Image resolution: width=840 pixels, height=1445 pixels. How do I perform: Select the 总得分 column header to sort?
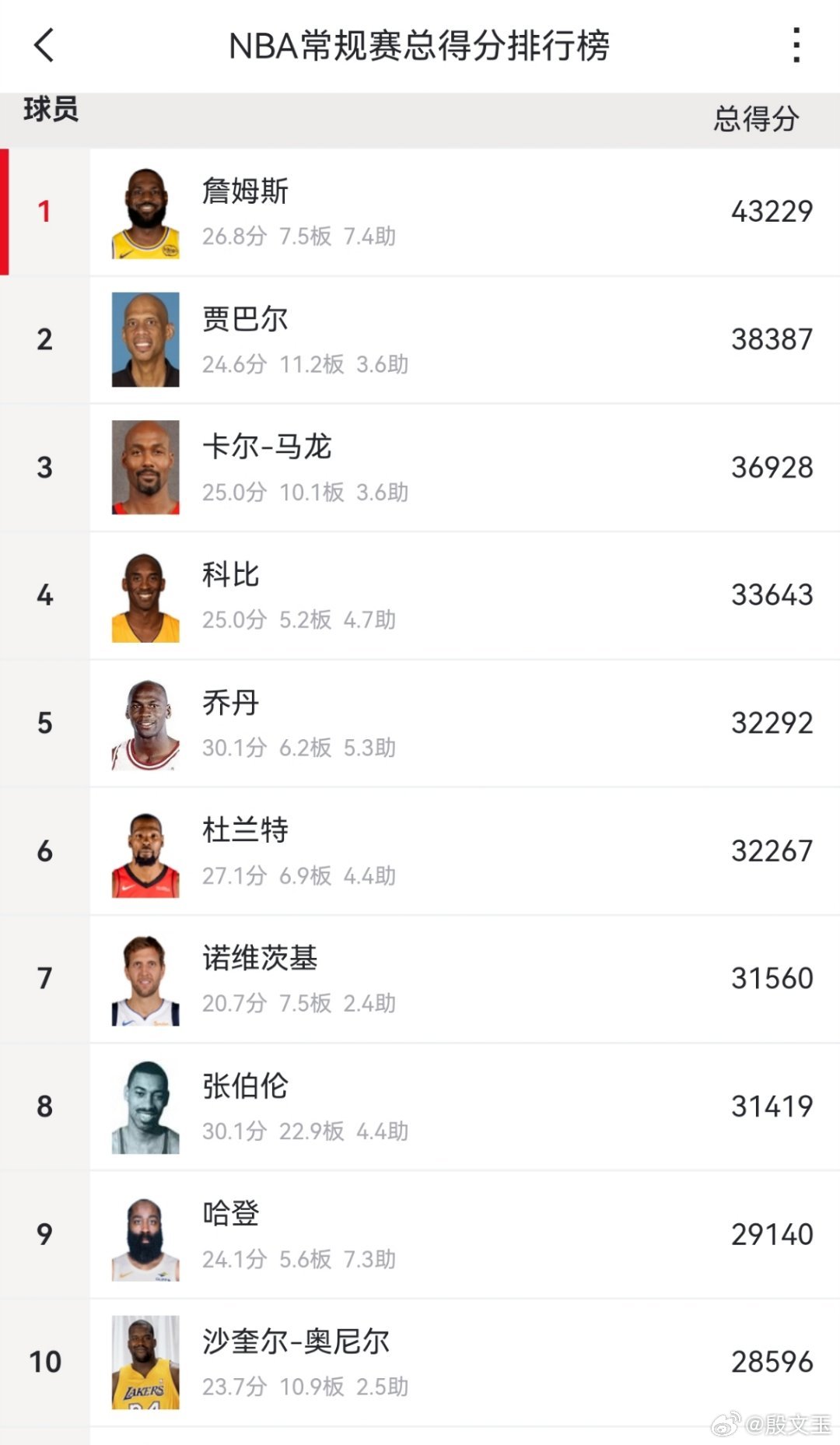pos(757,118)
